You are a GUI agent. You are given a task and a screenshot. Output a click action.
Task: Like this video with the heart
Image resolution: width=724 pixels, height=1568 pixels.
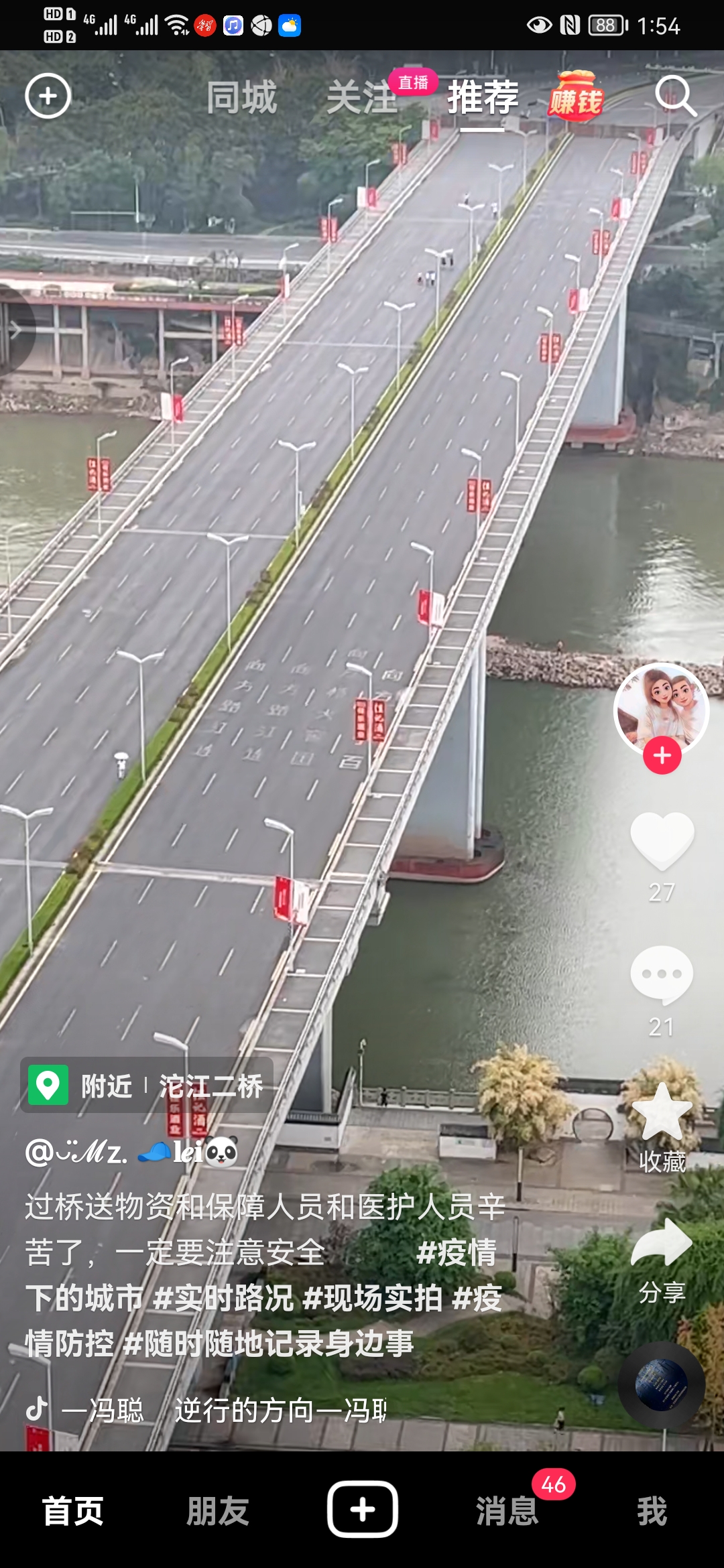(662, 840)
